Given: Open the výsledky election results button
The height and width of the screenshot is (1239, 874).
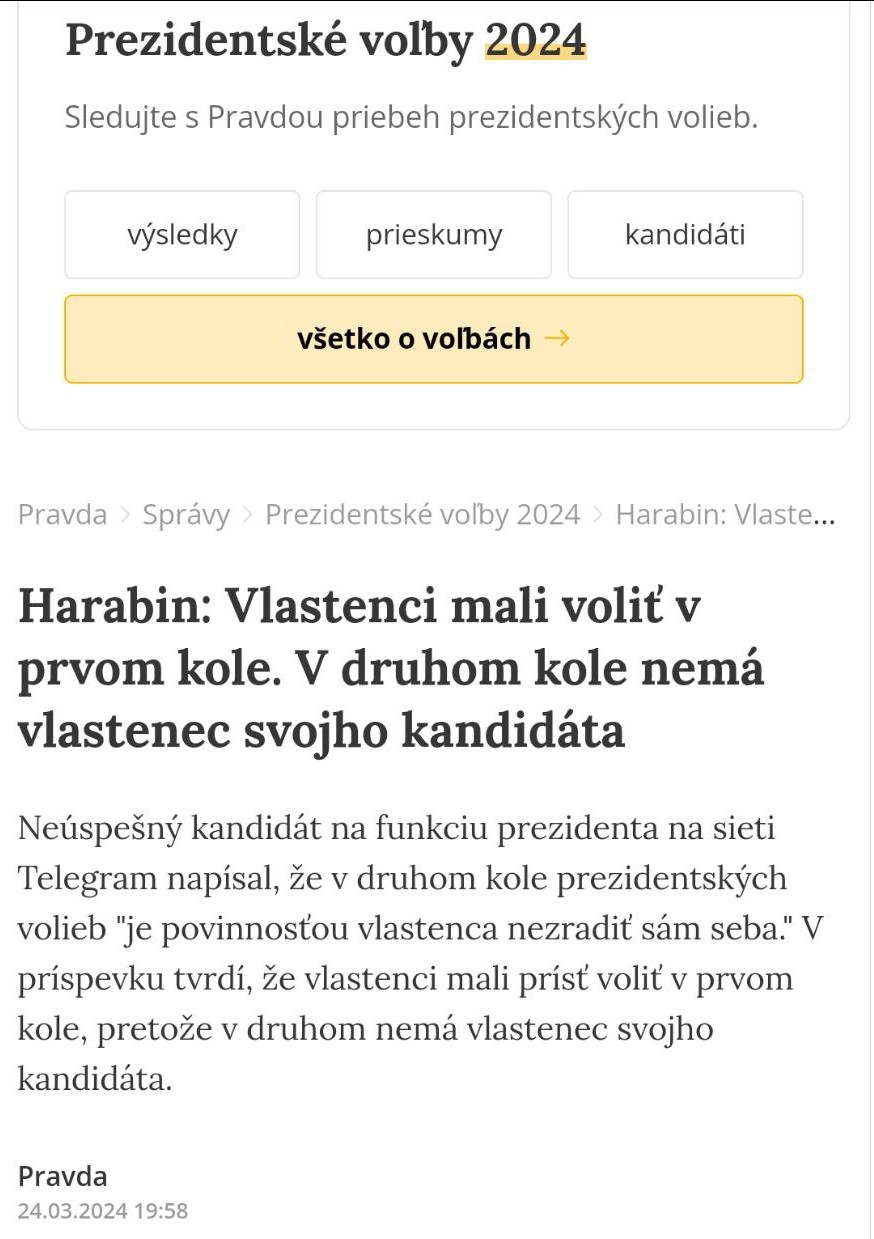Looking at the screenshot, I should (x=182, y=235).
